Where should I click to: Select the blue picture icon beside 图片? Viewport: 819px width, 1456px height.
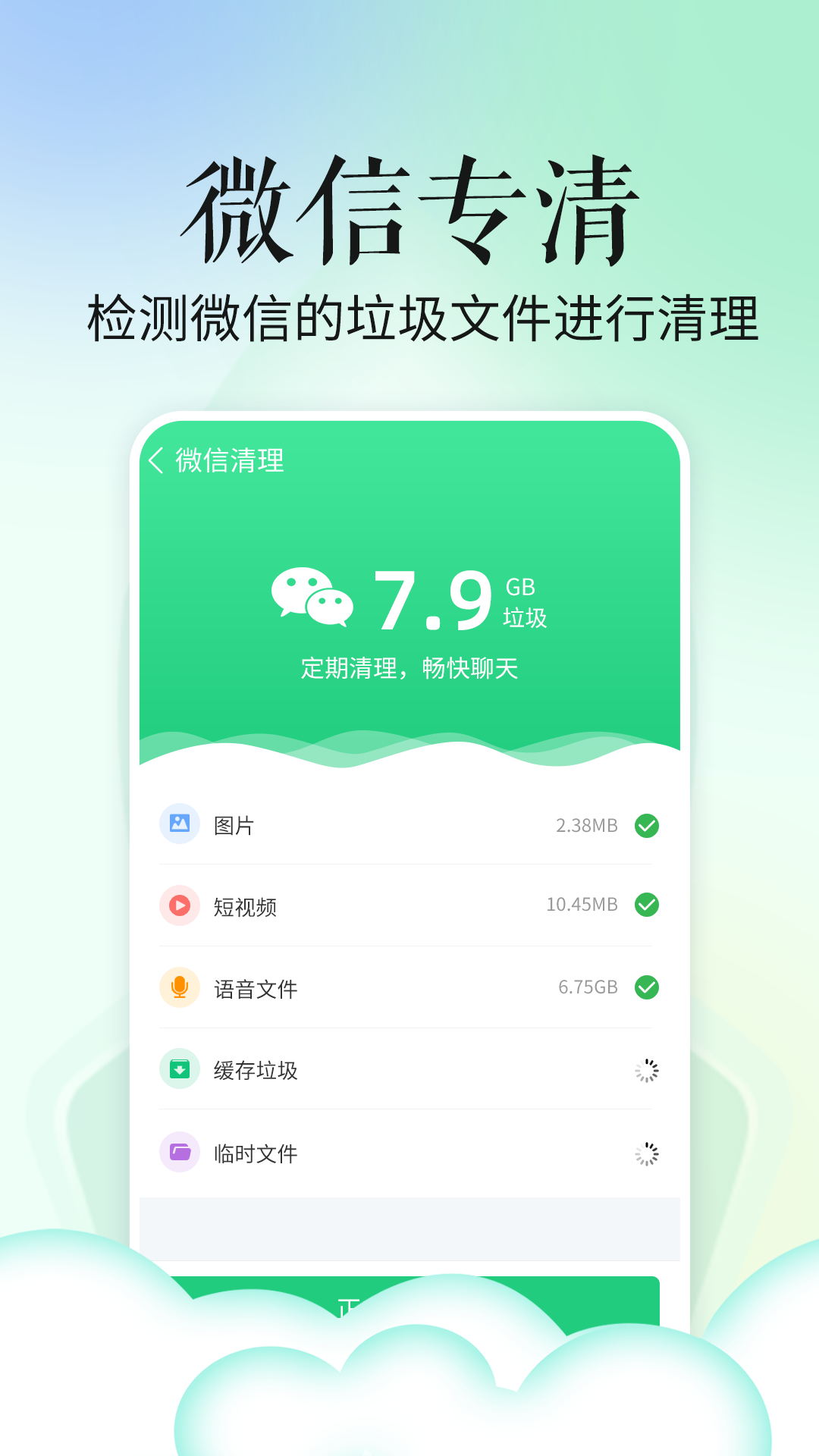pos(180,824)
